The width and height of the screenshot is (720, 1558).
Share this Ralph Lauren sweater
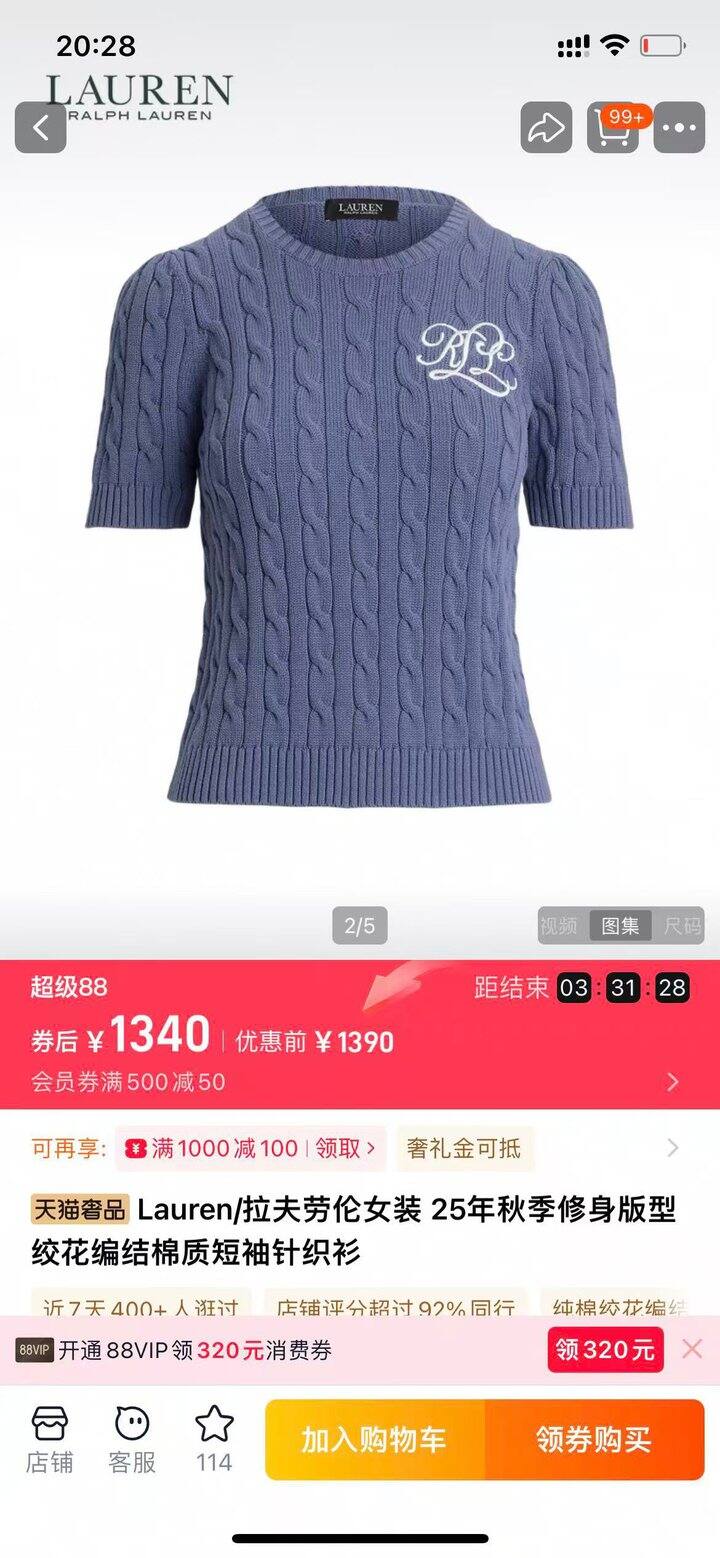546,128
